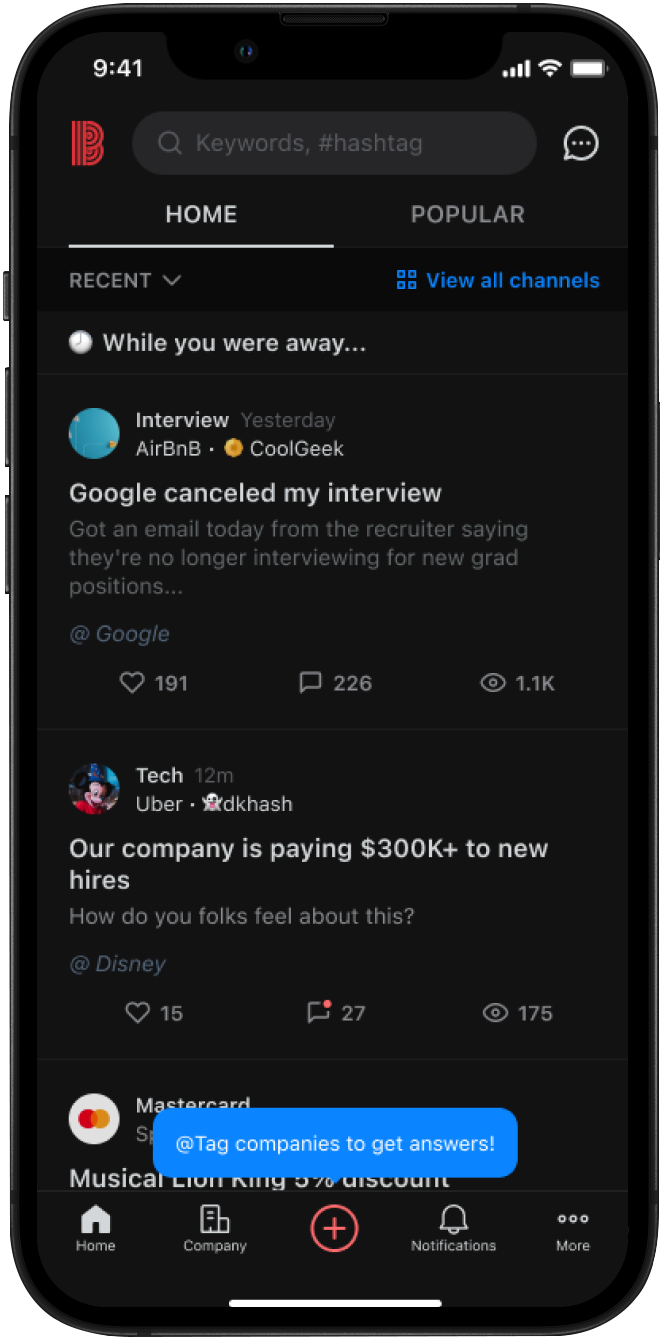Switch to the POPULAR tab
This screenshot has width=660, height=1340.
click(467, 215)
